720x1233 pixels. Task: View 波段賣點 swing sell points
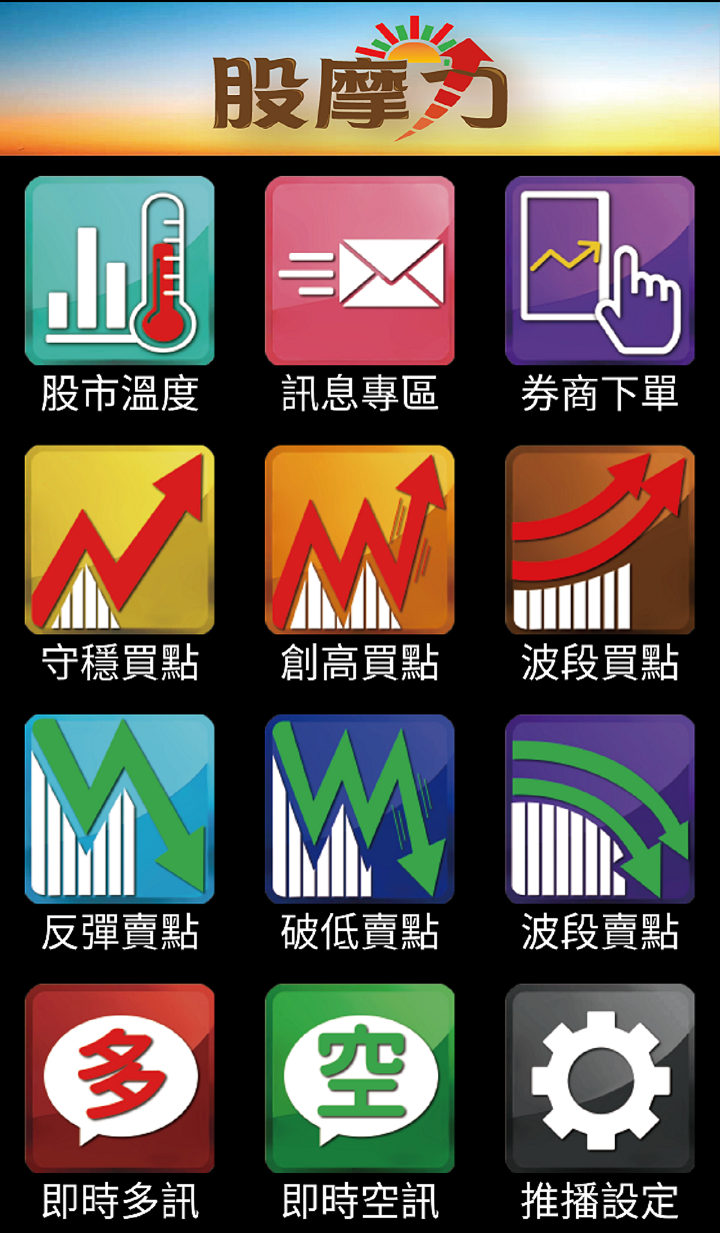pos(600,809)
